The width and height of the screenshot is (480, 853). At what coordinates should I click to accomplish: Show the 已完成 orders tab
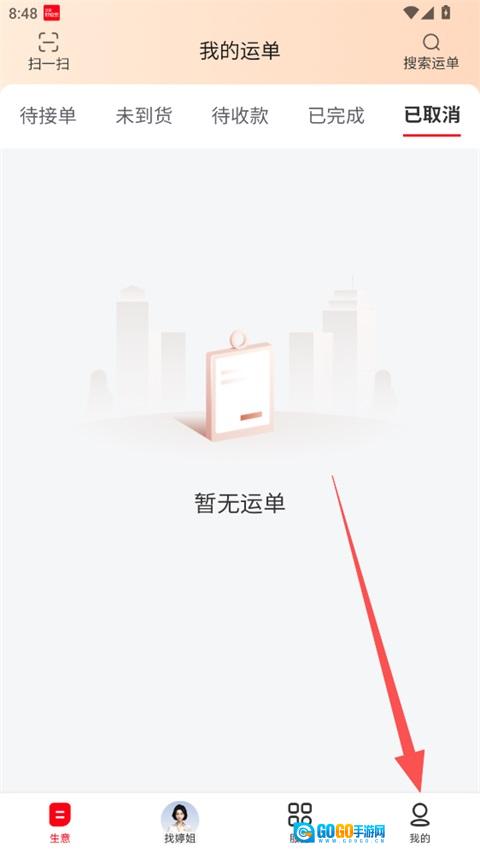pos(336,116)
